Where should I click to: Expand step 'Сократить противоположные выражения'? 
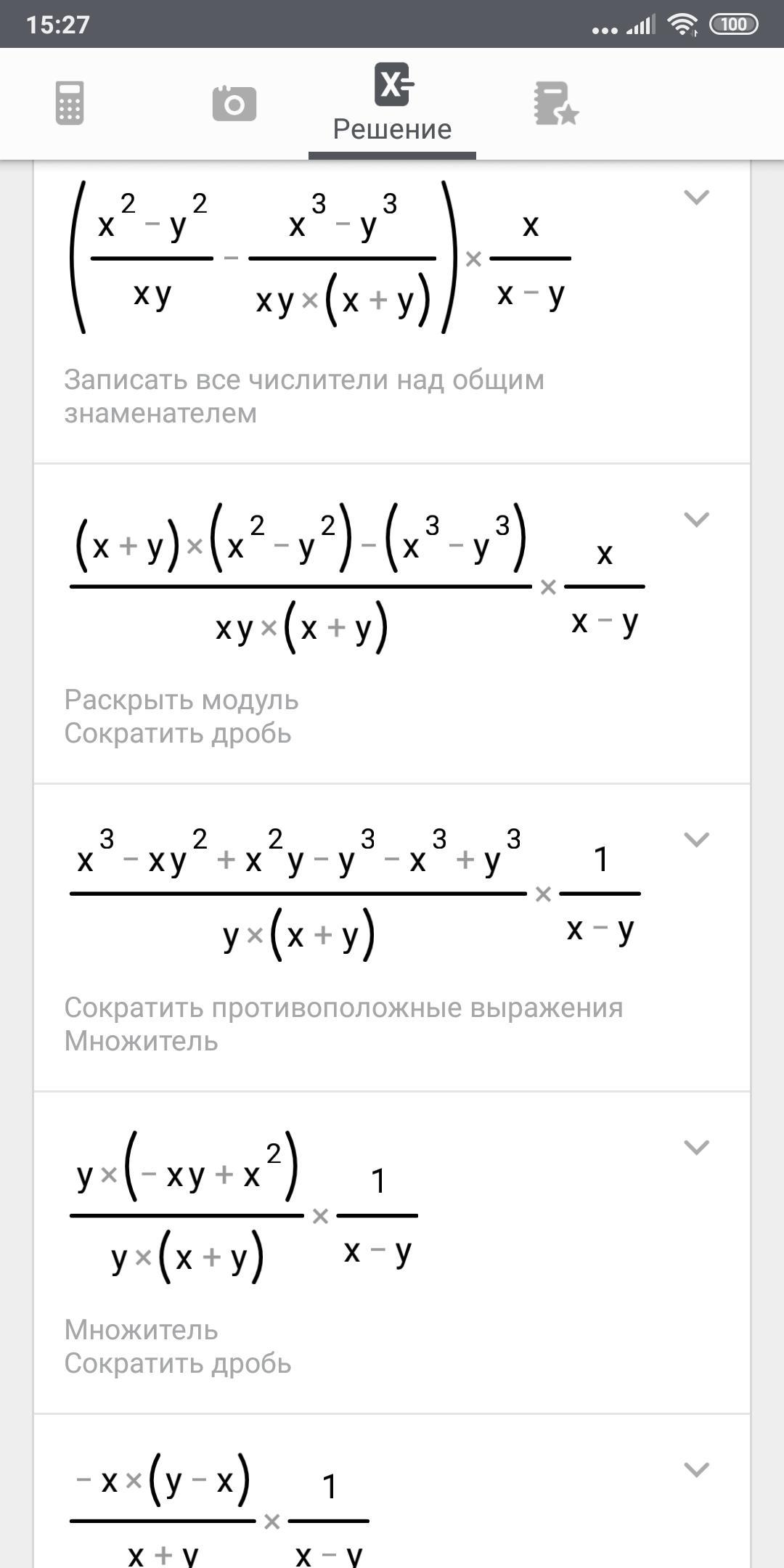(696, 839)
